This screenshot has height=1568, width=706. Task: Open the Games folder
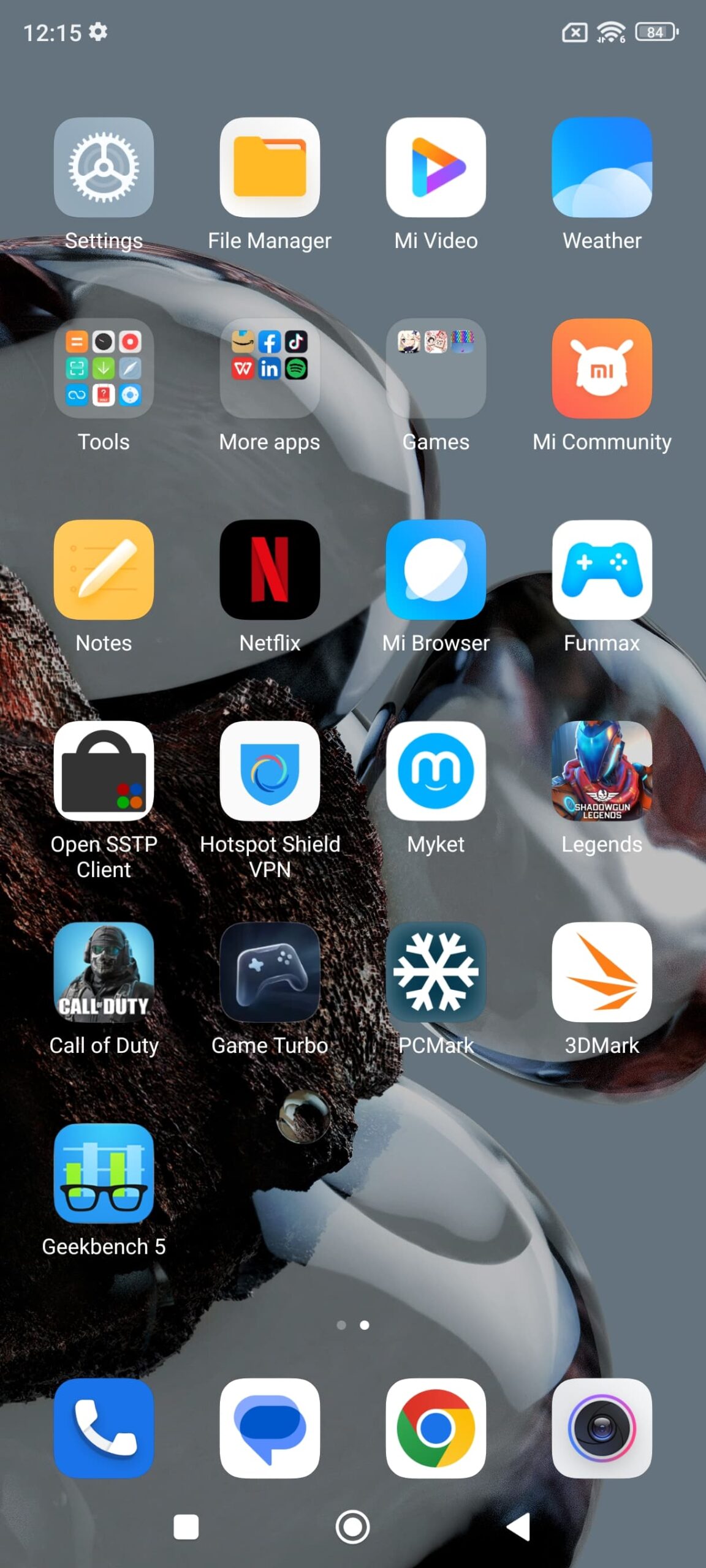pyautogui.click(x=436, y=368)
